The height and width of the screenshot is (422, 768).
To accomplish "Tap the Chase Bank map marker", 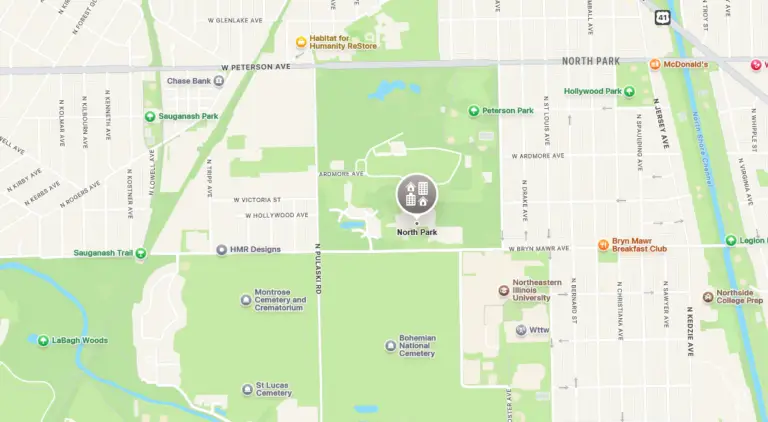I will click(218, 81).
